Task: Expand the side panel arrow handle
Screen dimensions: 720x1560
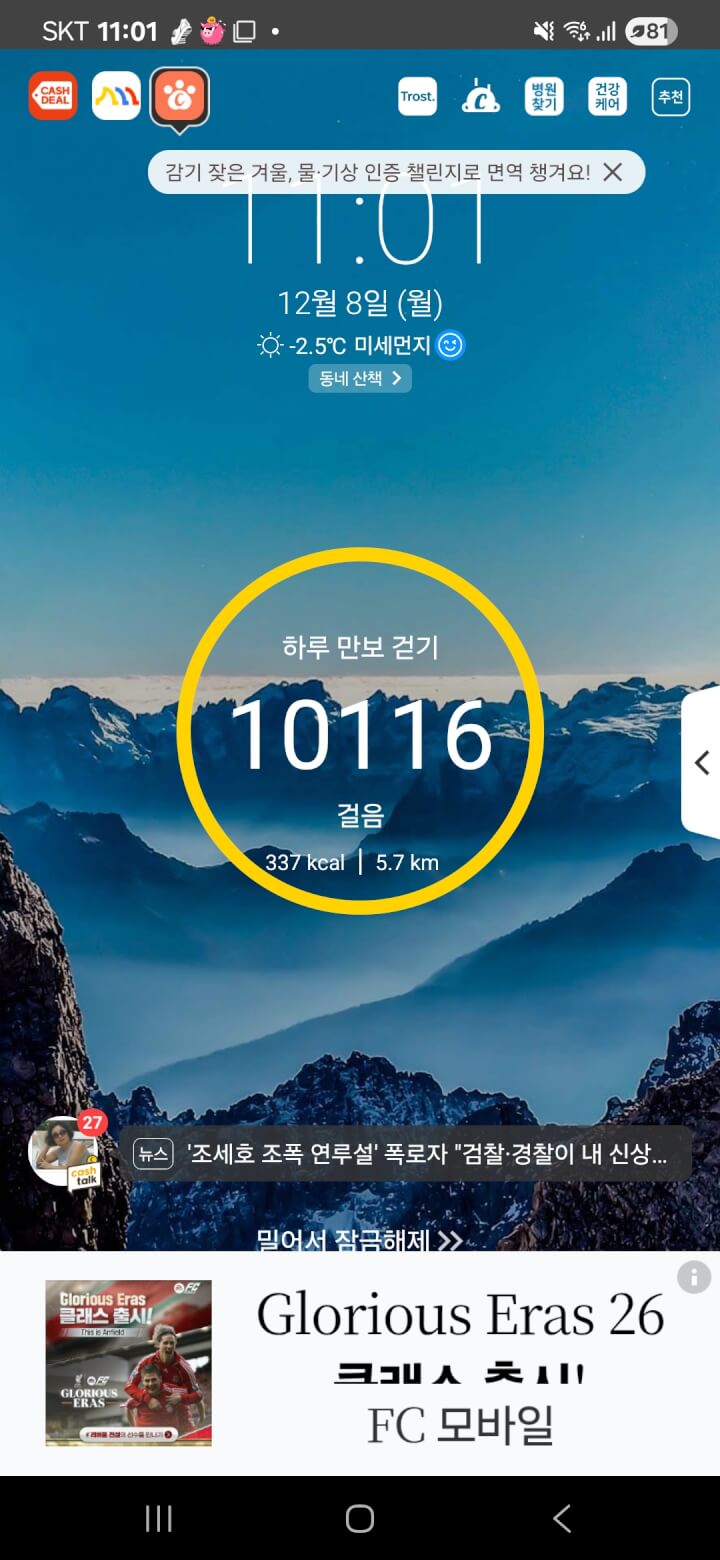Action: (702, 763)
